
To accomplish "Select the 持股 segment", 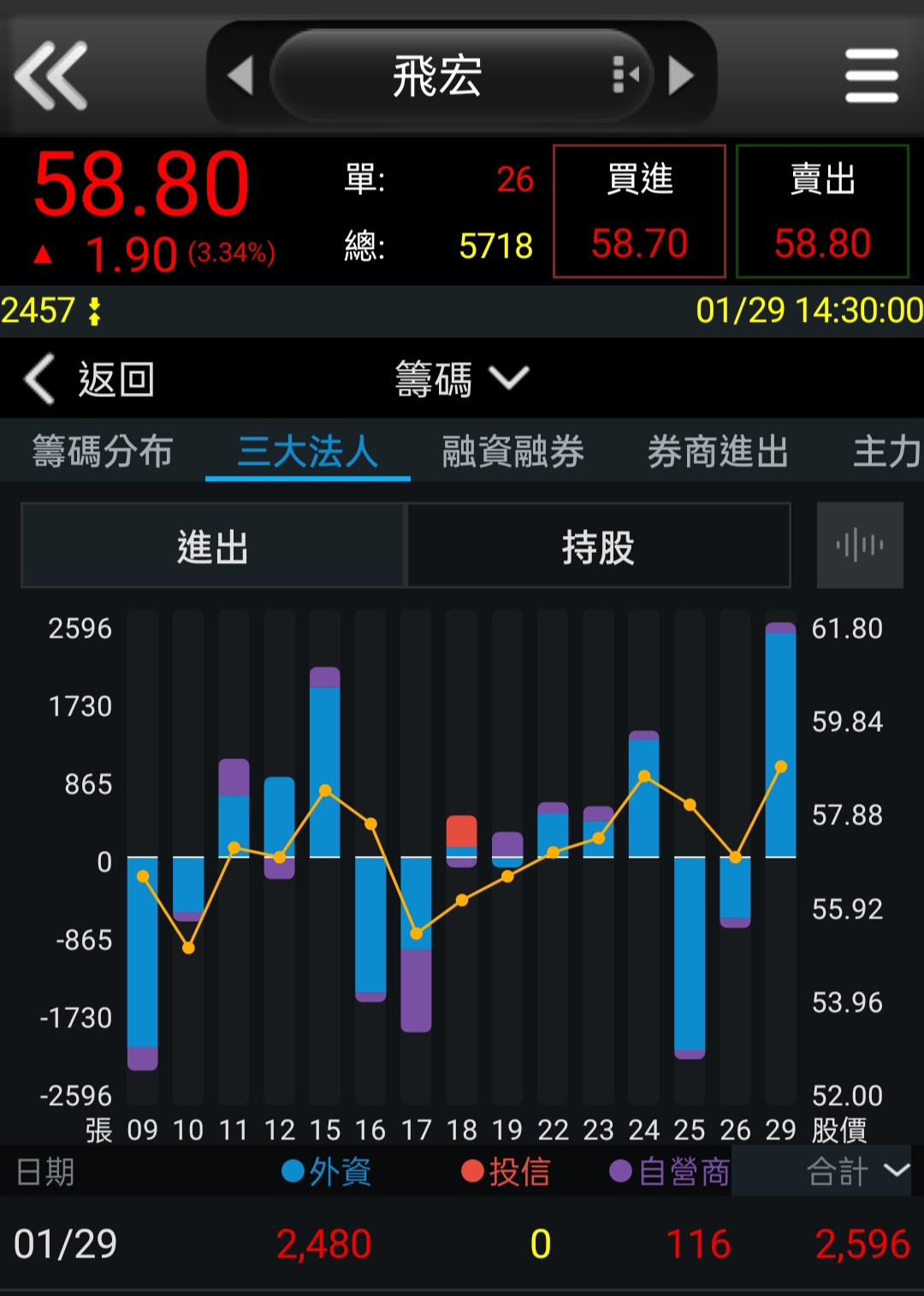I will pyautogui.click(x=598, y=546).
